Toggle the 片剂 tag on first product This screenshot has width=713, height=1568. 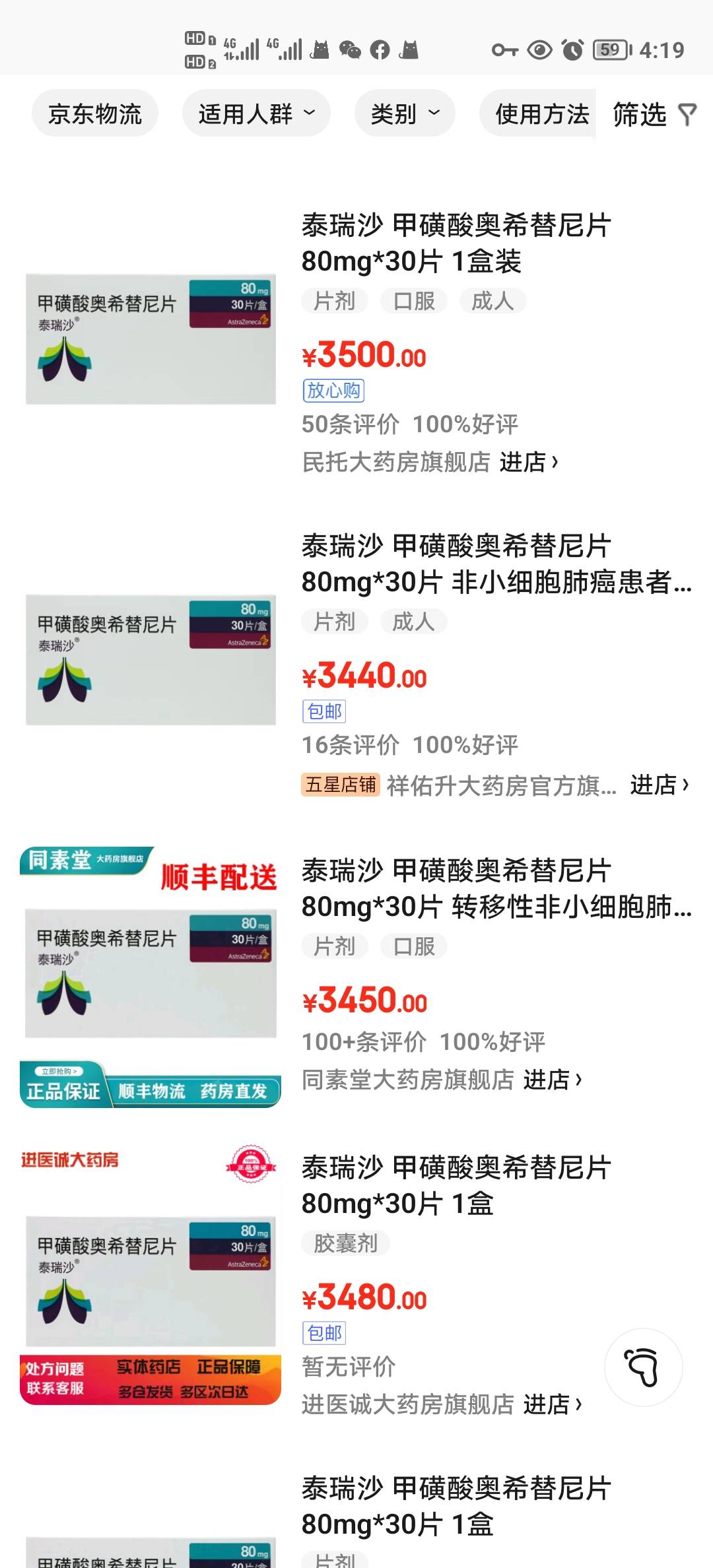click(x=333, y=300)
